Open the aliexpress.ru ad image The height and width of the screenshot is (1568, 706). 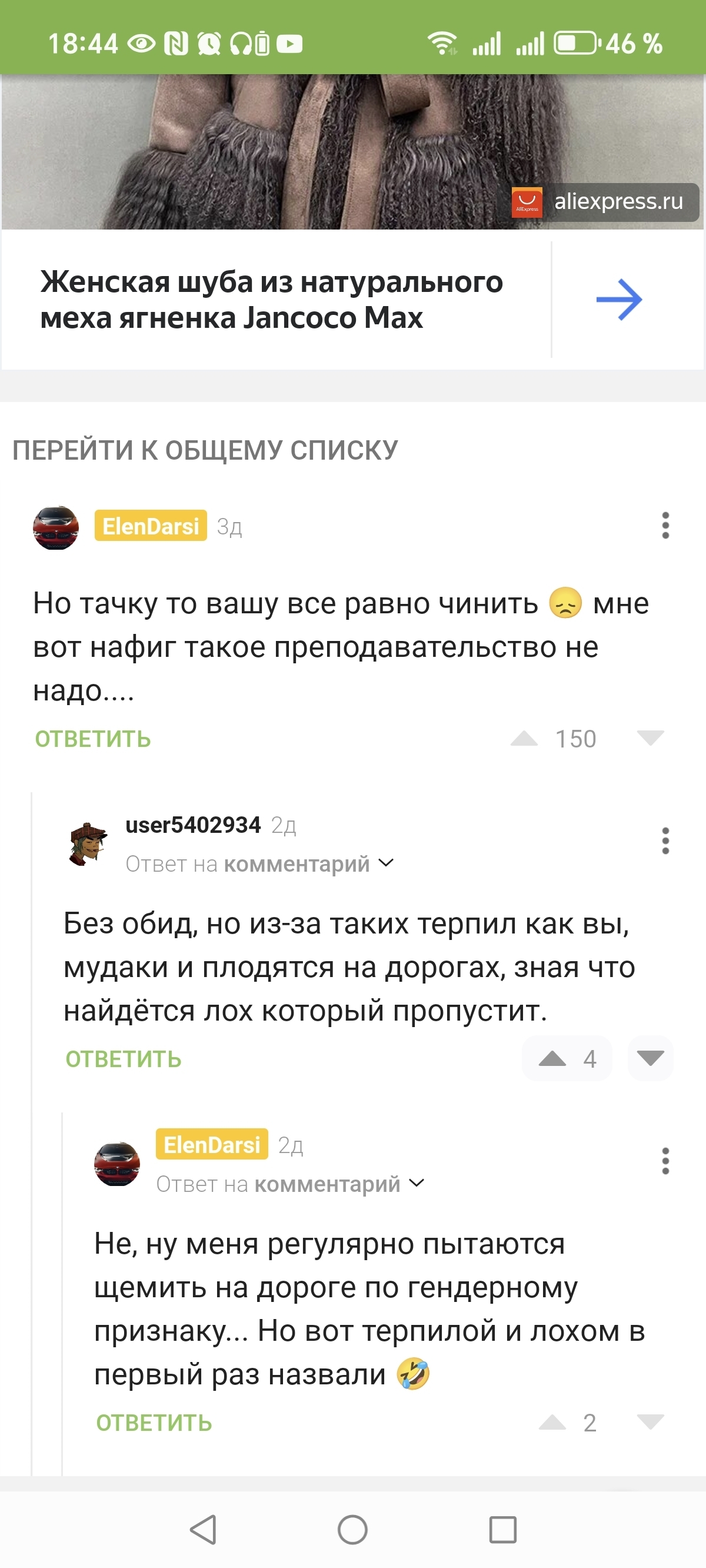click(x=353, y=152)
